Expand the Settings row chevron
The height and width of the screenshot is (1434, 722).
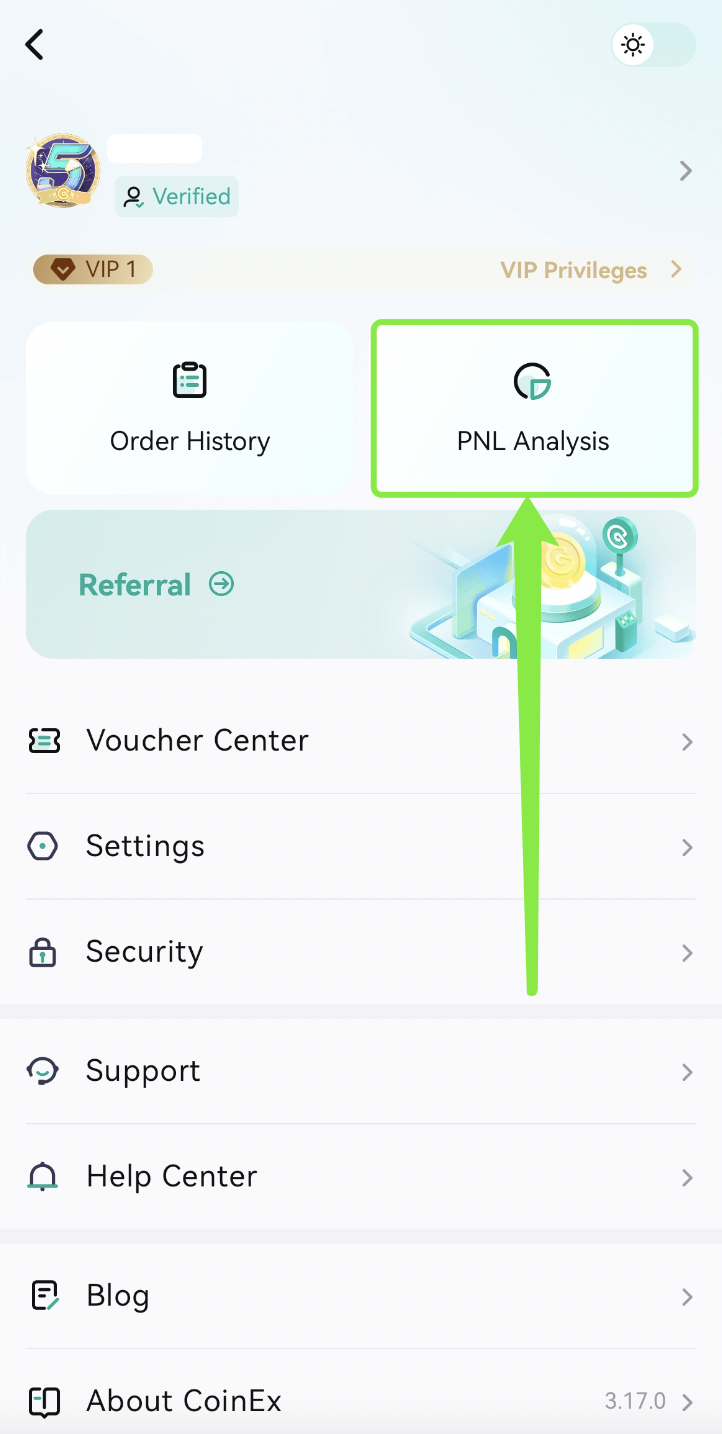686,847
